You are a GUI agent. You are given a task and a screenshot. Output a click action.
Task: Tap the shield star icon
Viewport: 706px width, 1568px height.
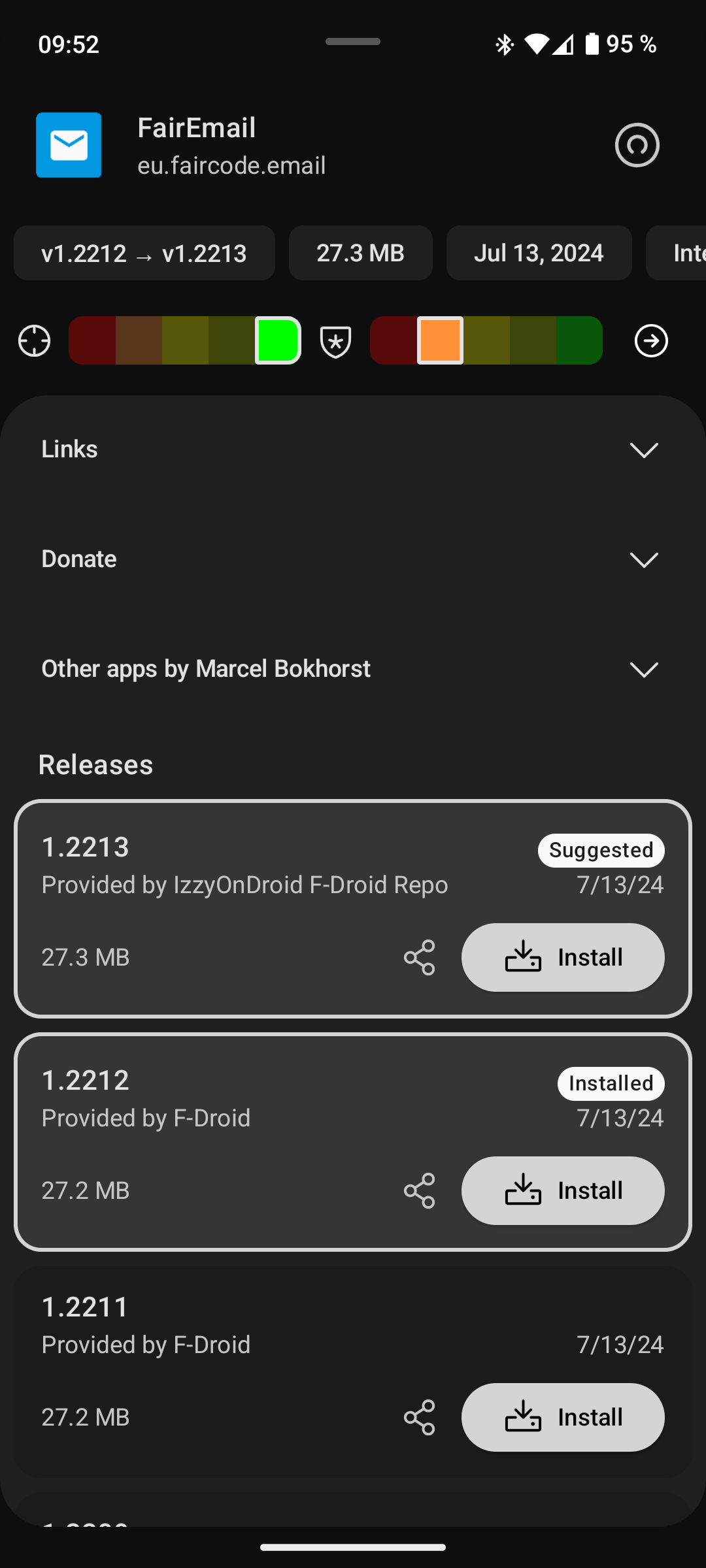[336, 341]
